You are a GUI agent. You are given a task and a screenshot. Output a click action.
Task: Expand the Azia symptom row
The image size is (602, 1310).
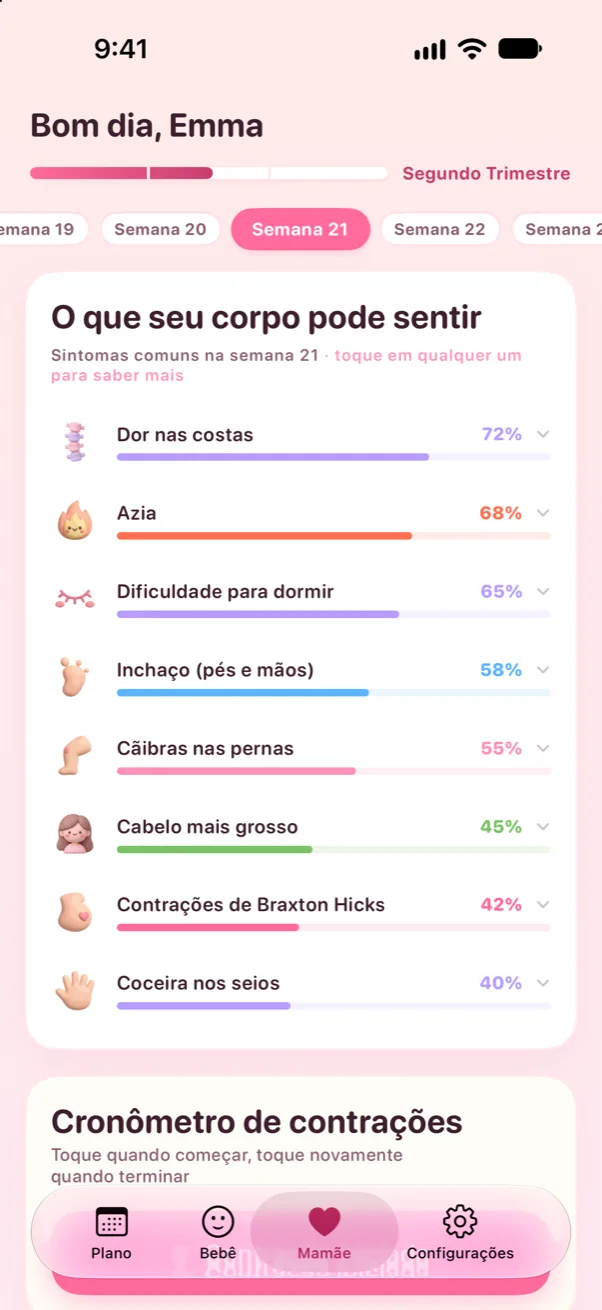point(301,520)
